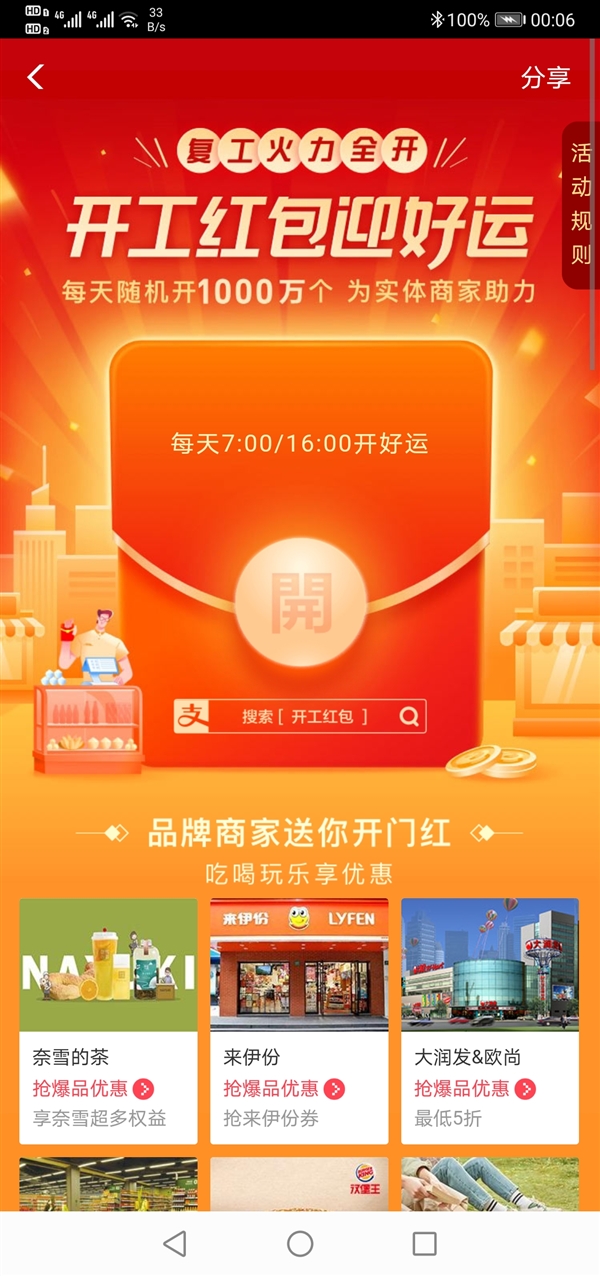Tap the 開 button on the red envelope
Viewport: 600px width, 1276px height.
point(301,602)
